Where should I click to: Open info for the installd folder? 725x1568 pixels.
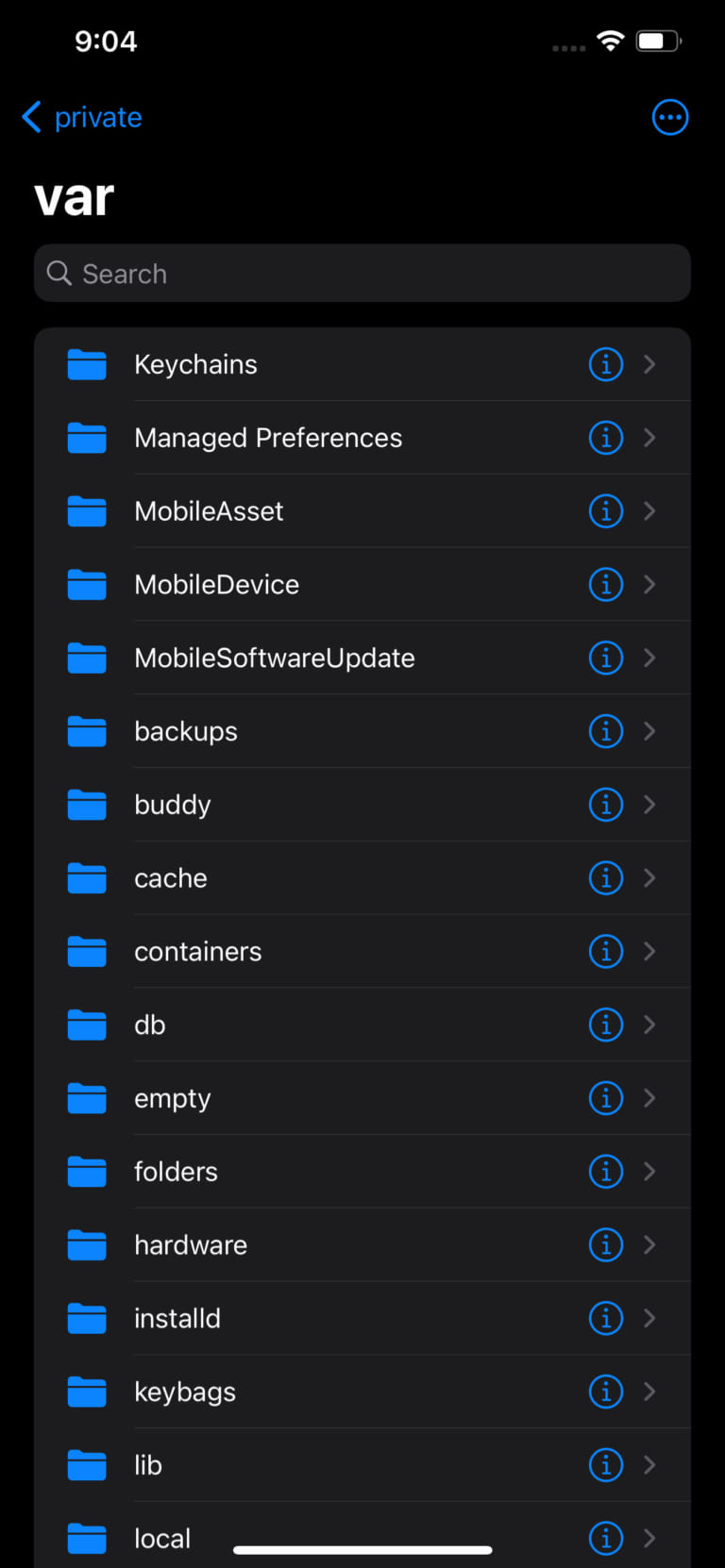(x=605, y=1318)
